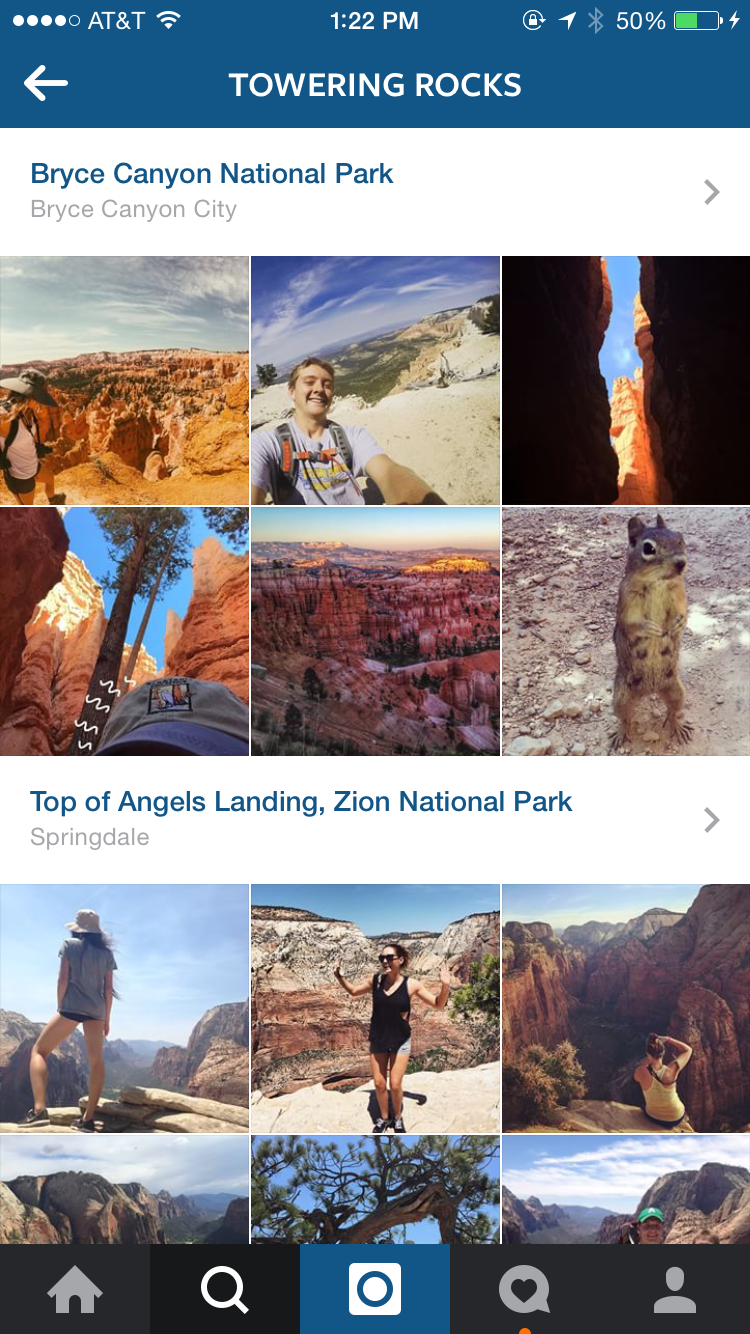Go to the Profile tab

pos(675,1290)
